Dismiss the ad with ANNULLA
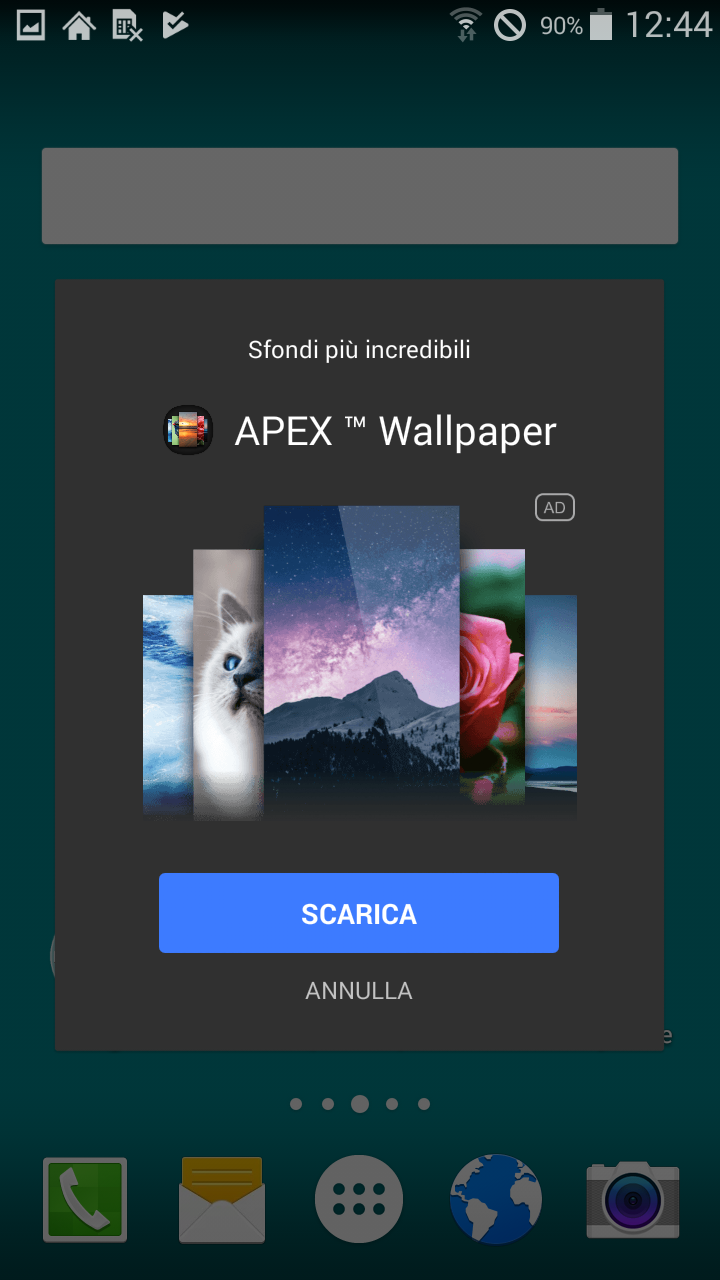This screenshot has height=1280, width=720. 359,991
